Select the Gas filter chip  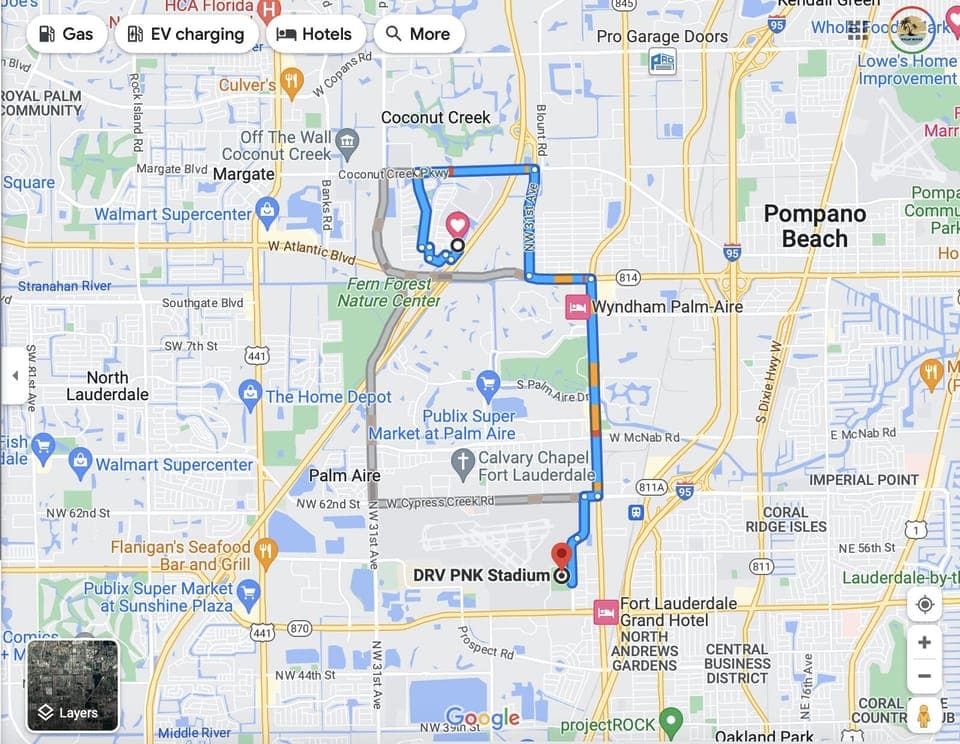(66, 34)
